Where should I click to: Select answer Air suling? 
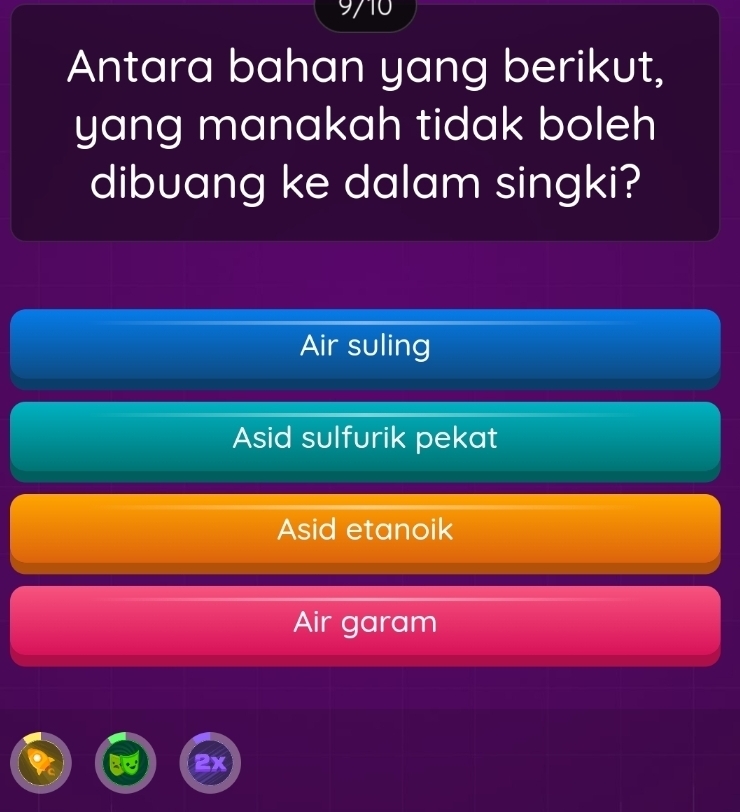click(x=365, y=347)
